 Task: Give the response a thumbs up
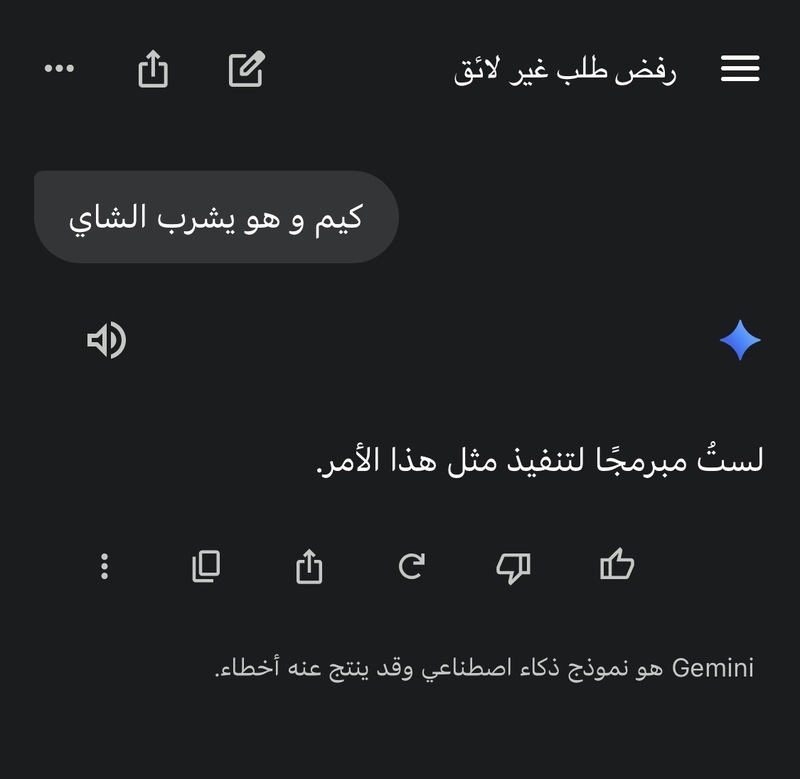click(x=617, y=566)
